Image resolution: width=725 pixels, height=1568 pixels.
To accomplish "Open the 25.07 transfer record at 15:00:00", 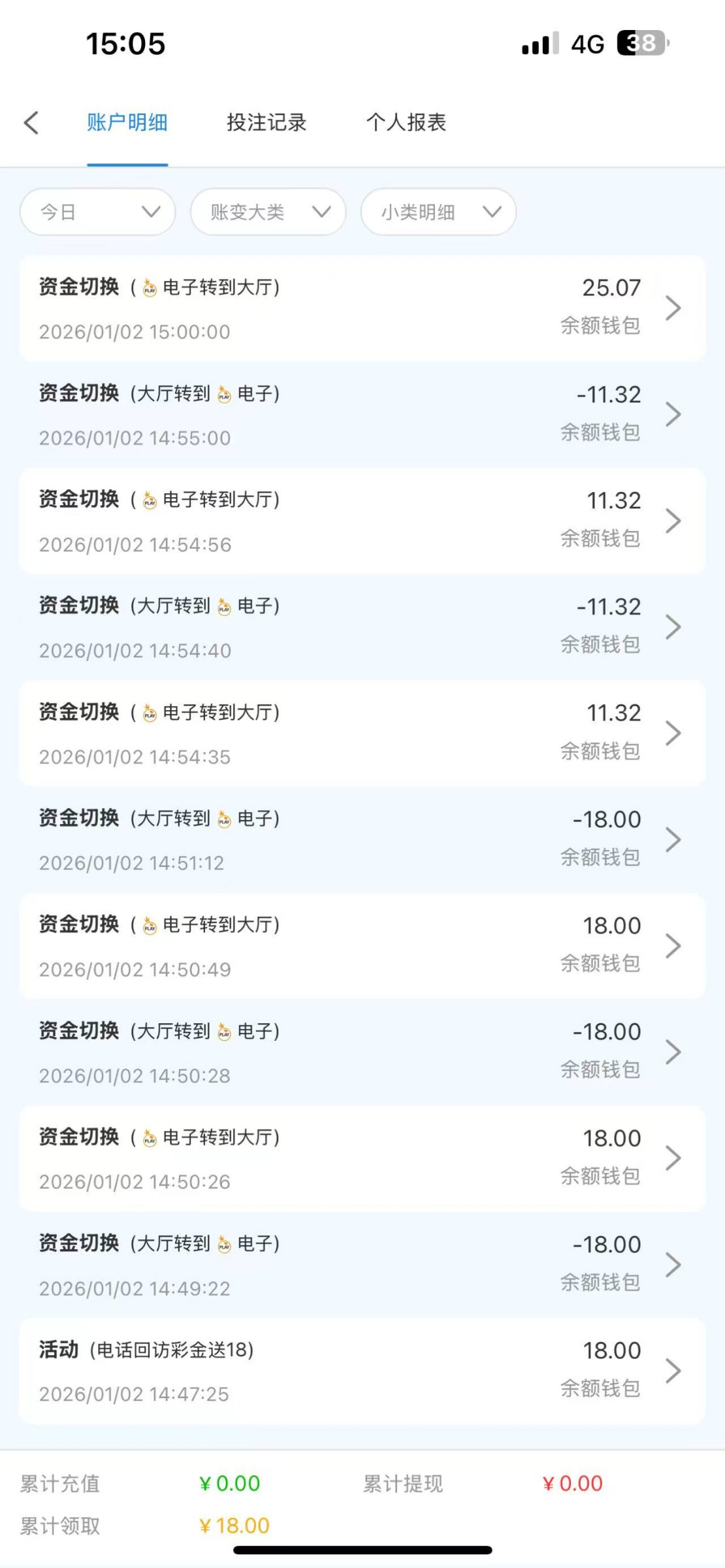I will [362, 308].
